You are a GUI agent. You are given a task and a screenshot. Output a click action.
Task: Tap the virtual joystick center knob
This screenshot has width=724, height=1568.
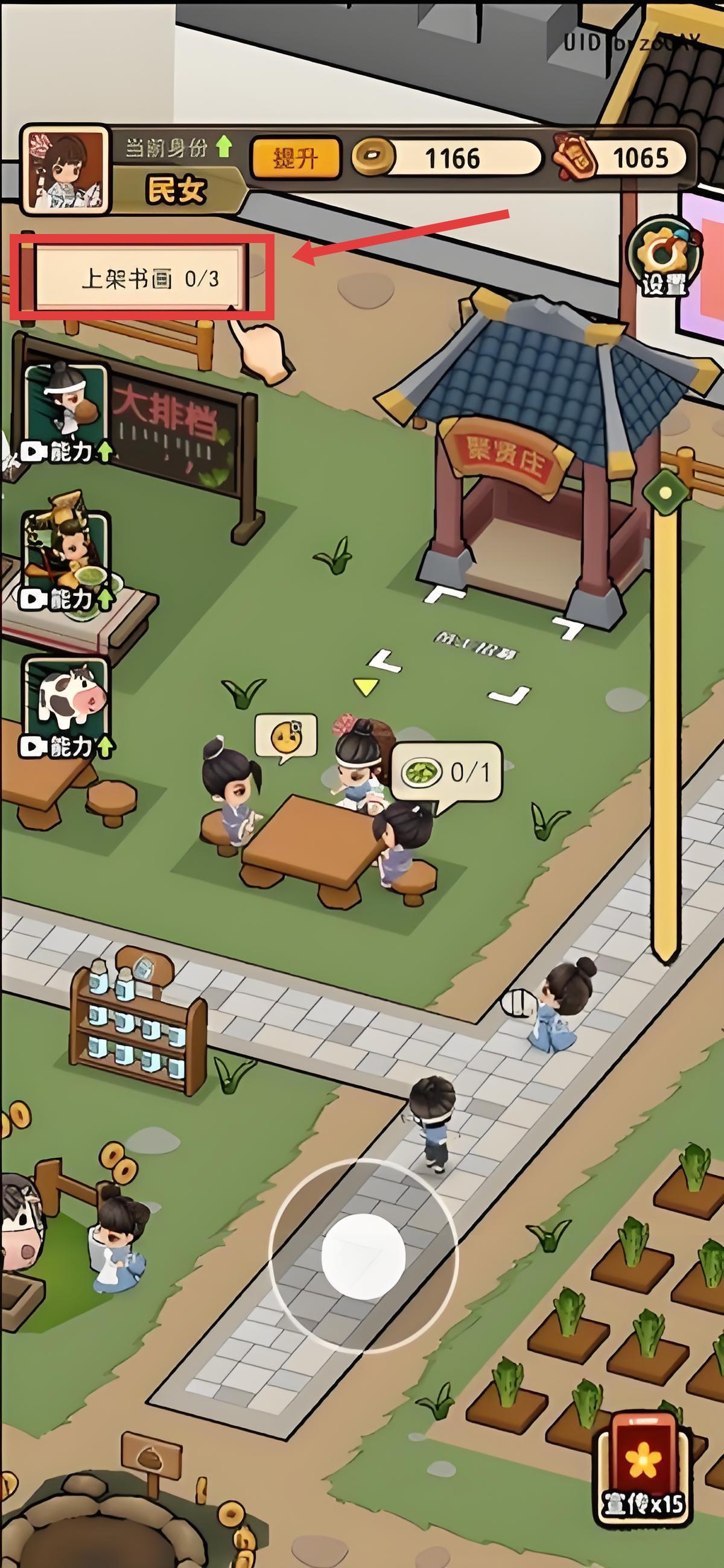tap(364, 1255)
